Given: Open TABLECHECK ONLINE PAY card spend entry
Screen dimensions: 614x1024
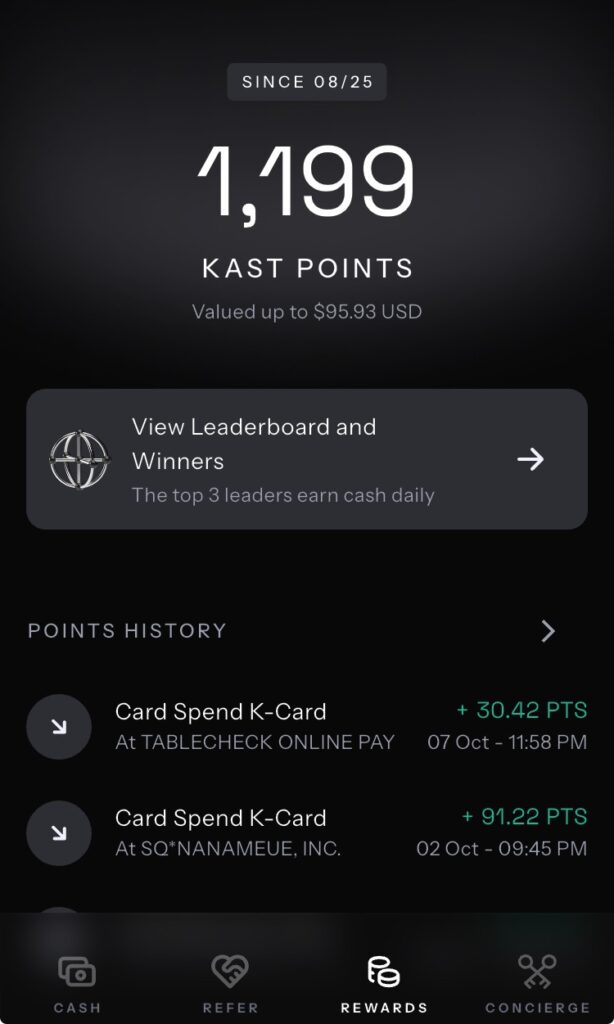Looking at the screenshot, I should point(306,726).
